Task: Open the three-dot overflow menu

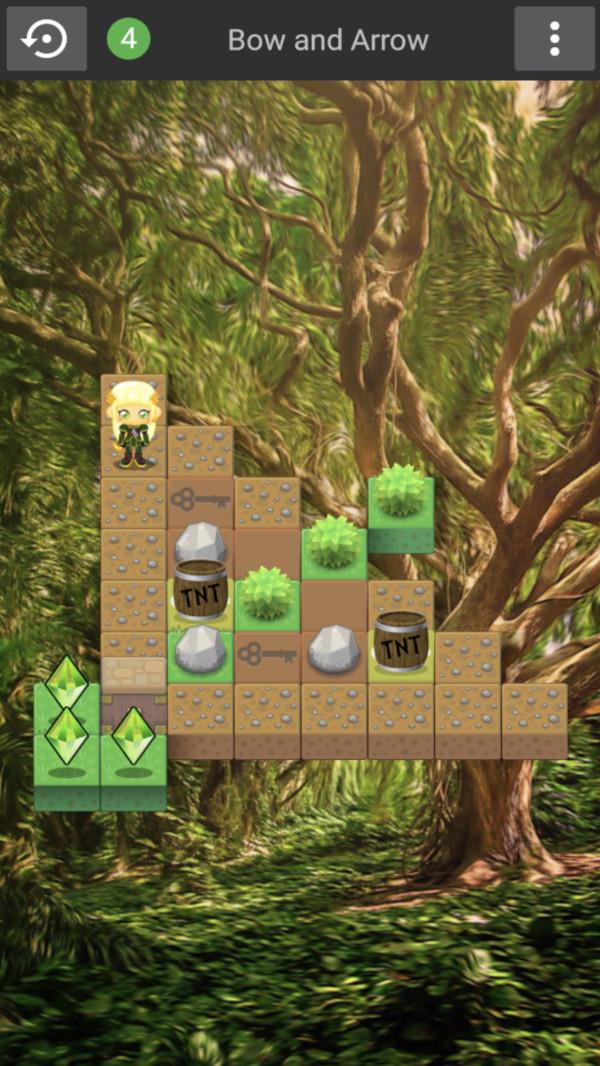Action: pos(554,39)
